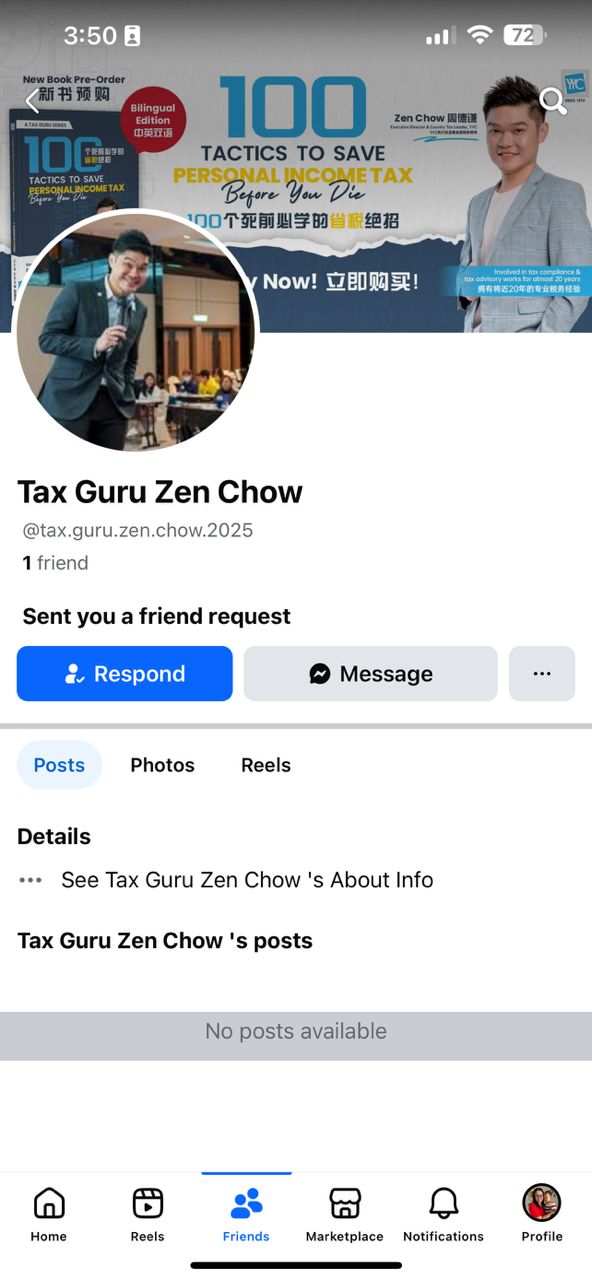Screen dimensions: 592x1280
Task: View the round profile picture
Action: pyautogui.click(x=136, y=332)
